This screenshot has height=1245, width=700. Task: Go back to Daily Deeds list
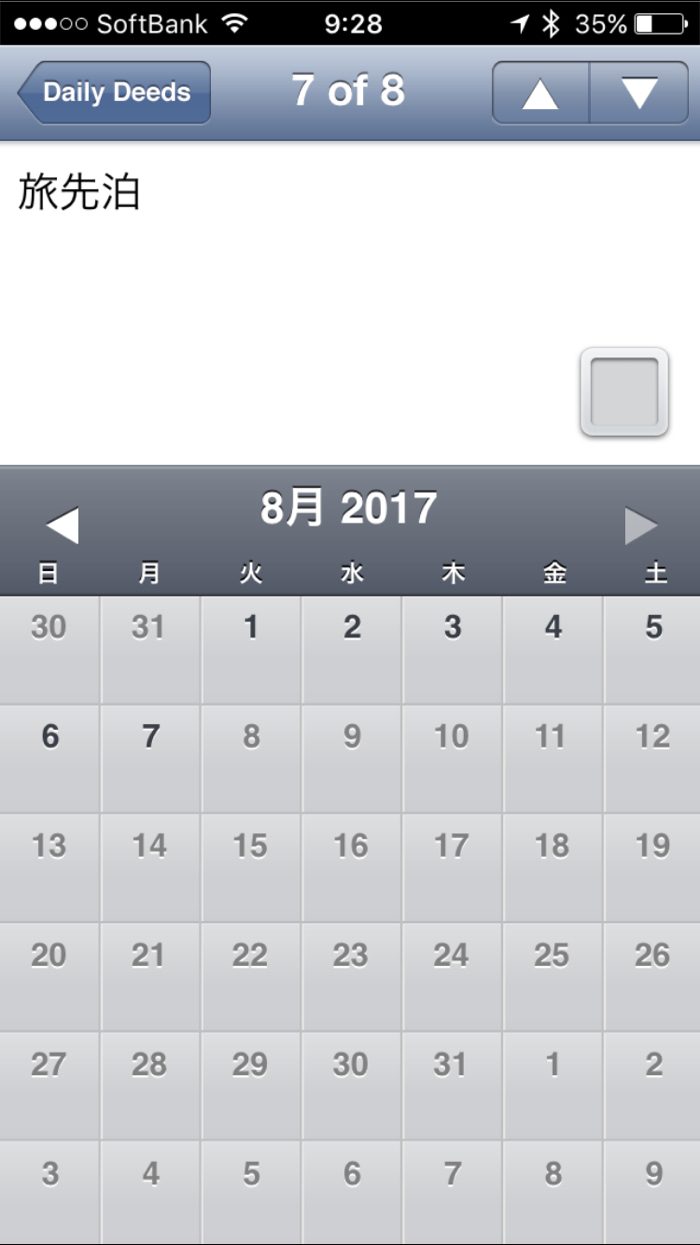point(115,92)
